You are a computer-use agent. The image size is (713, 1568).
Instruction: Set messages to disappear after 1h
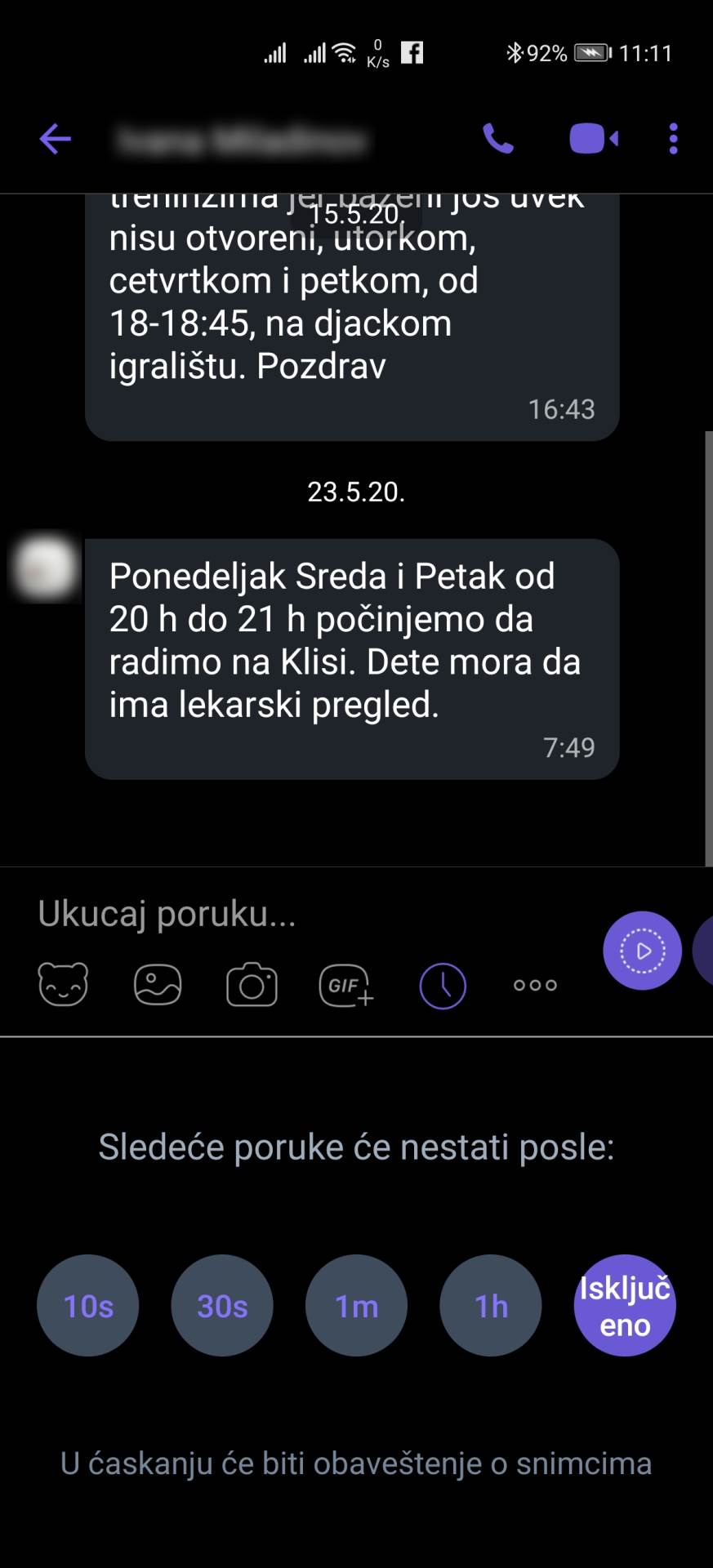pos(490,1305)
